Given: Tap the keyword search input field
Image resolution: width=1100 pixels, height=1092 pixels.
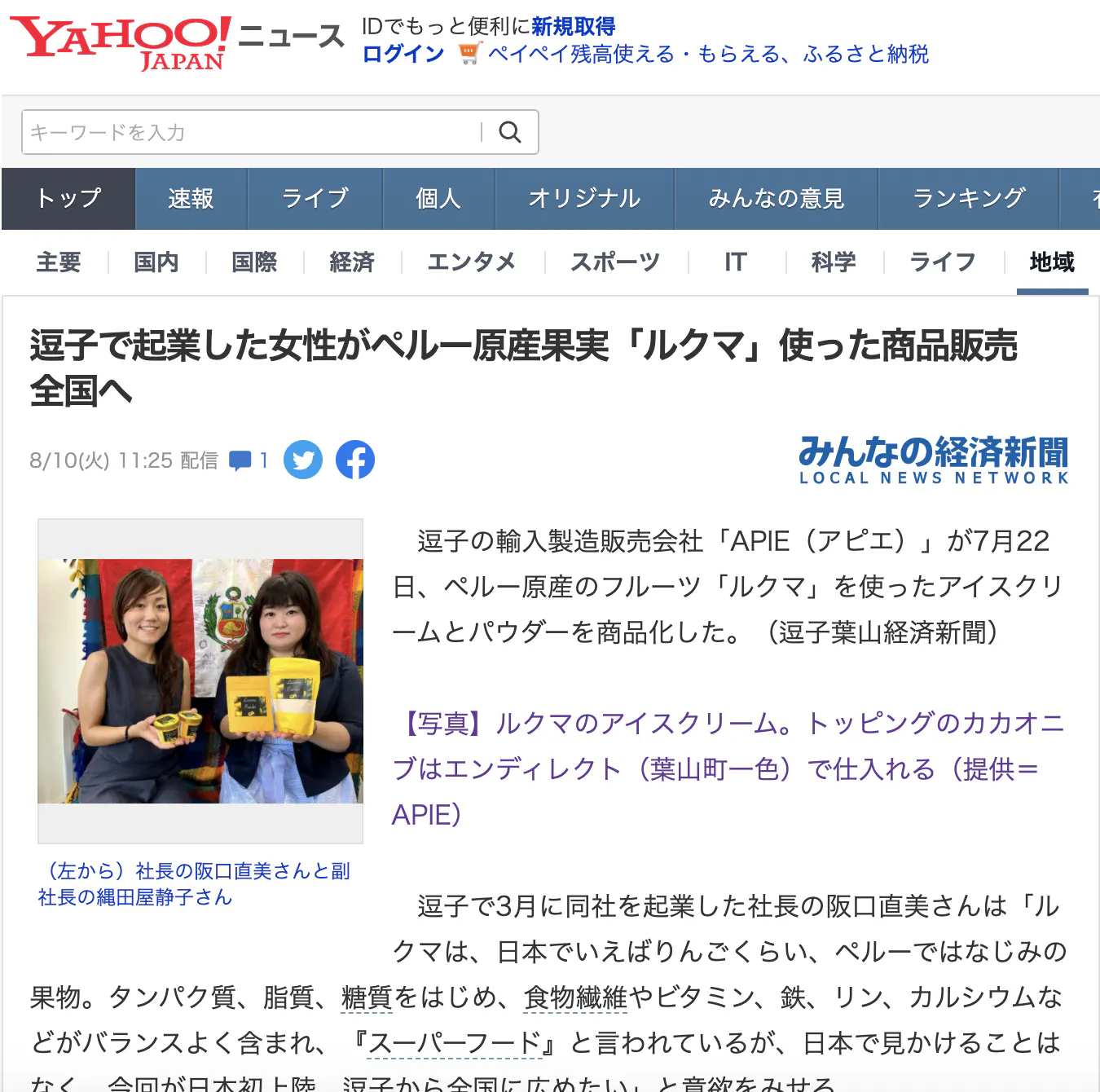Looking at the screenshot, I should tap(253, 132).
